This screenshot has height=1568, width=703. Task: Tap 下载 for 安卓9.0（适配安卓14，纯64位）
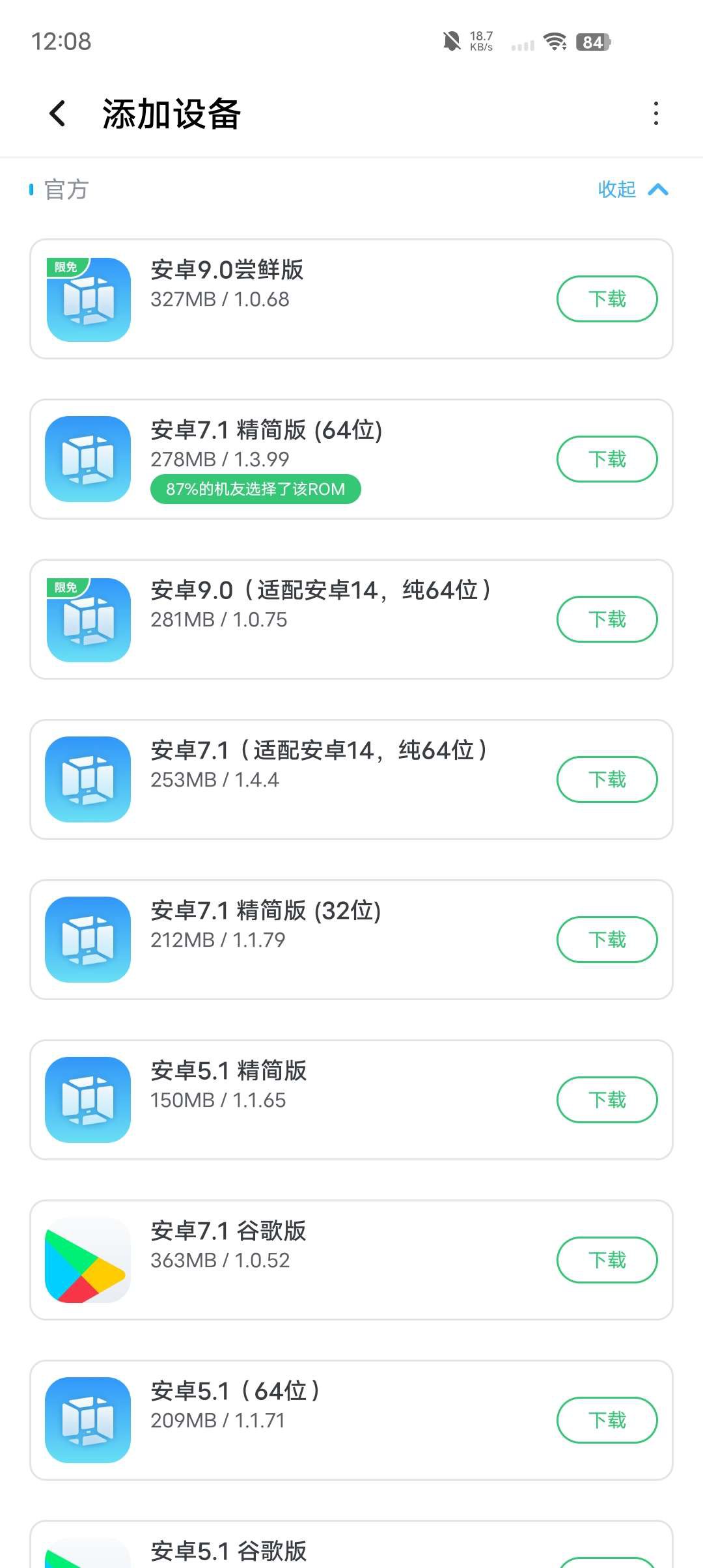click(607, 619)
